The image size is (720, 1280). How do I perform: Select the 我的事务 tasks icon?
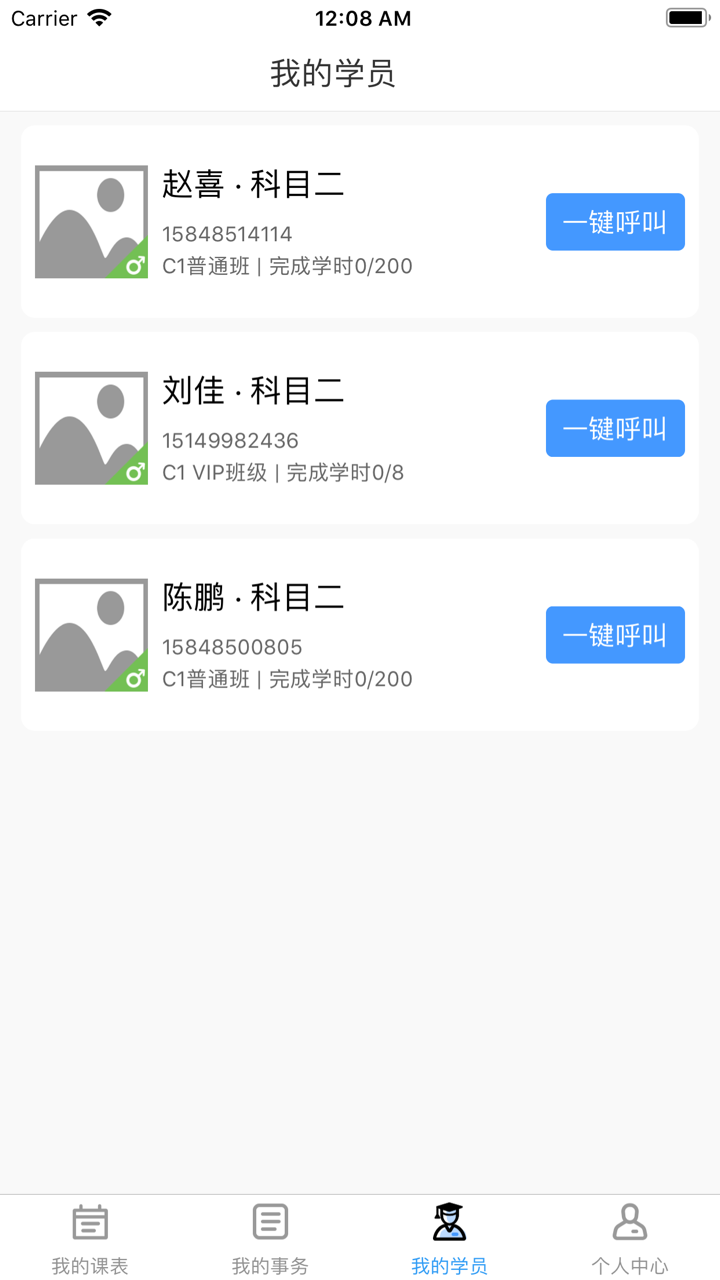269,1221
